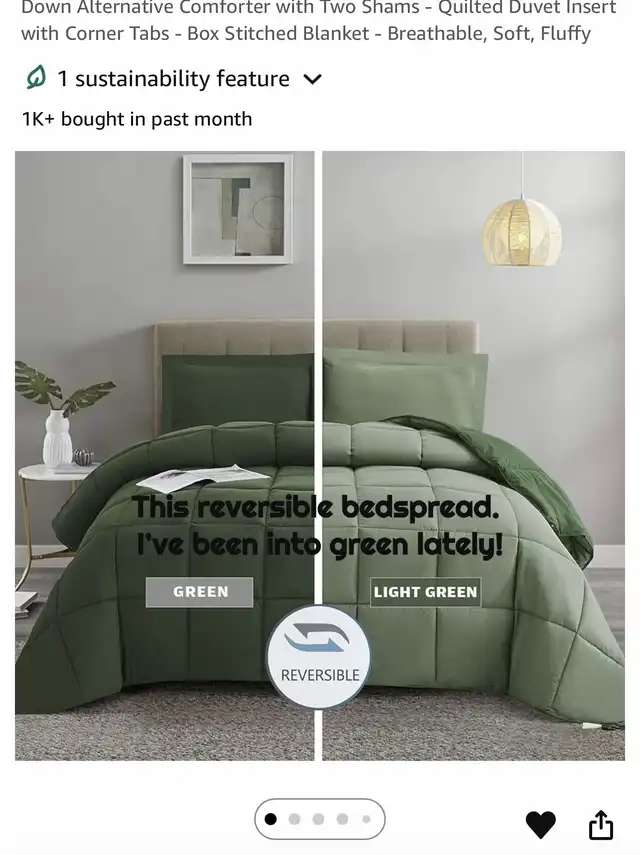Tap the image carousel page indicator
The height and width of the screenshot is (855, 640).
pos(319,819)
